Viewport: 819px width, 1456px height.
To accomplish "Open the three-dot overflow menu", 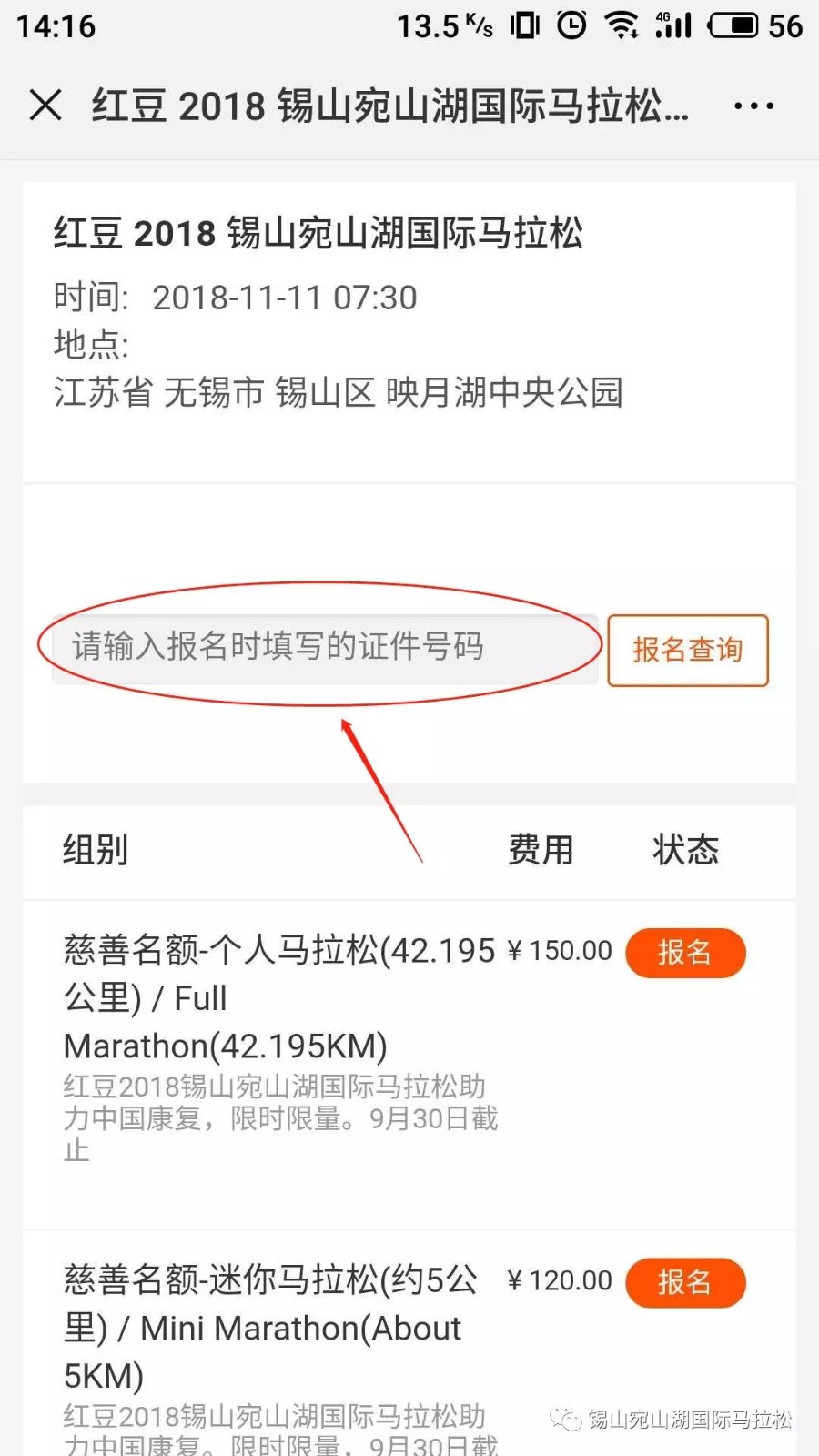I will click(x=753, y=106).
